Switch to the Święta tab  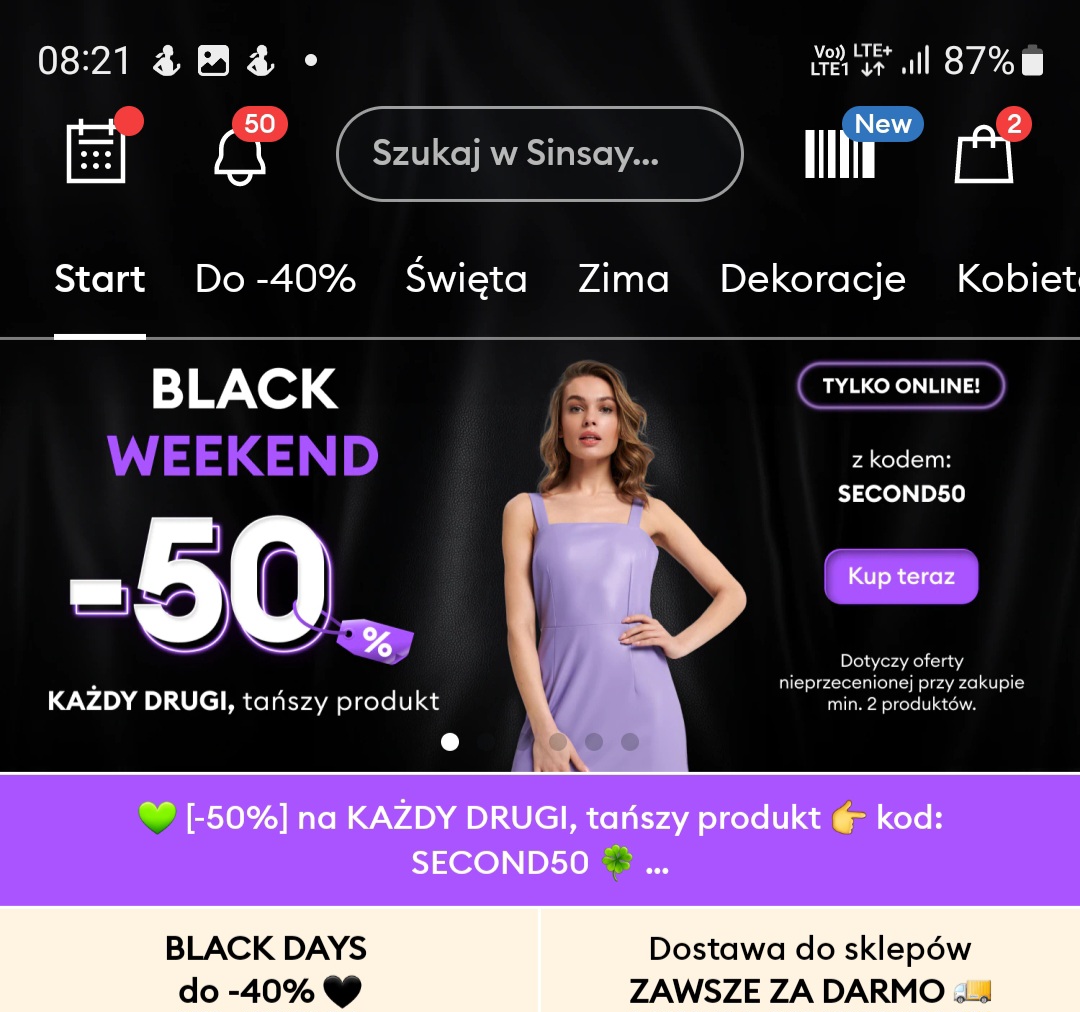pos(466,279)
